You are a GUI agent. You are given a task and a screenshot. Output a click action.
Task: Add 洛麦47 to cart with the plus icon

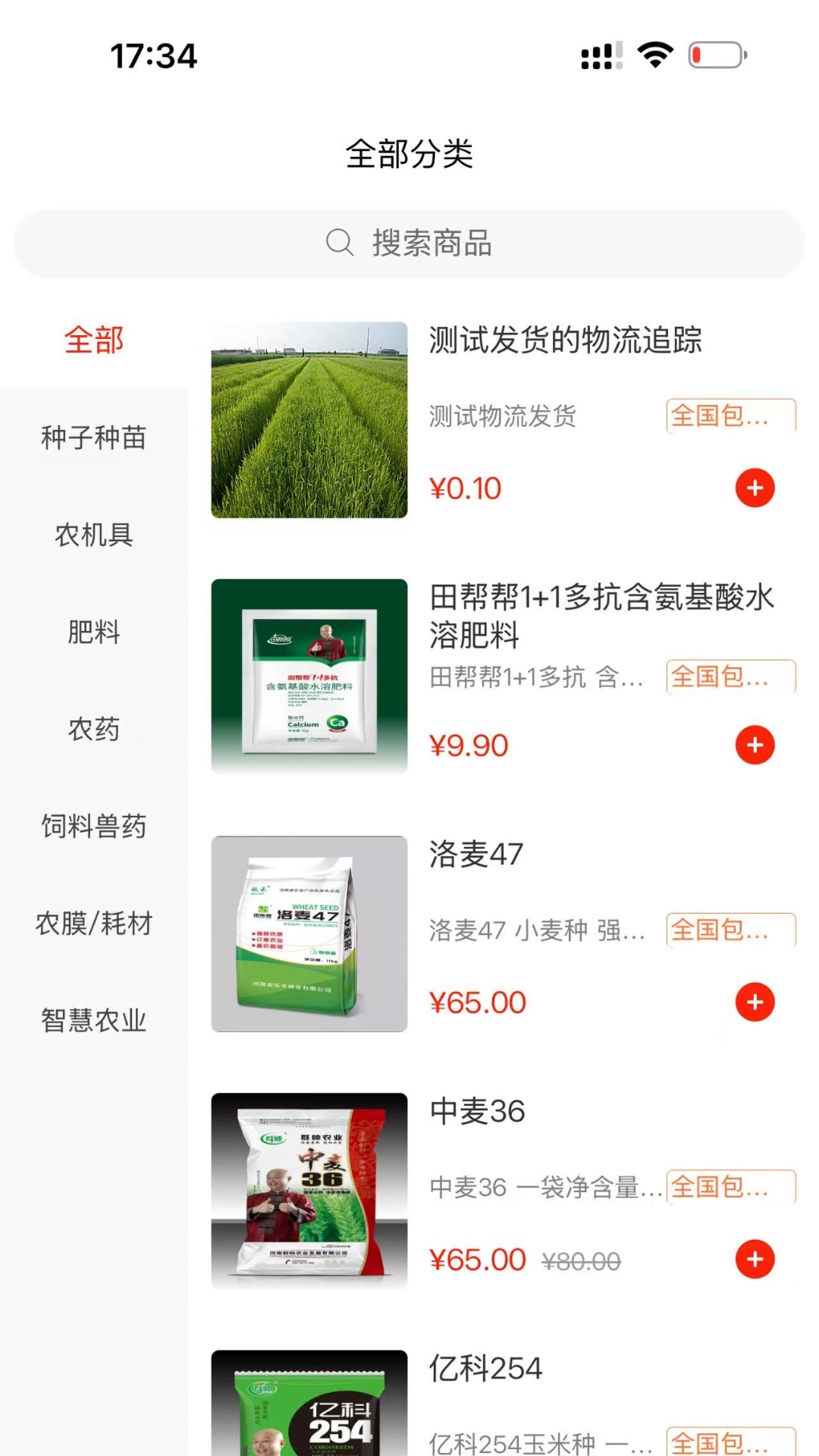point(755,1003)
